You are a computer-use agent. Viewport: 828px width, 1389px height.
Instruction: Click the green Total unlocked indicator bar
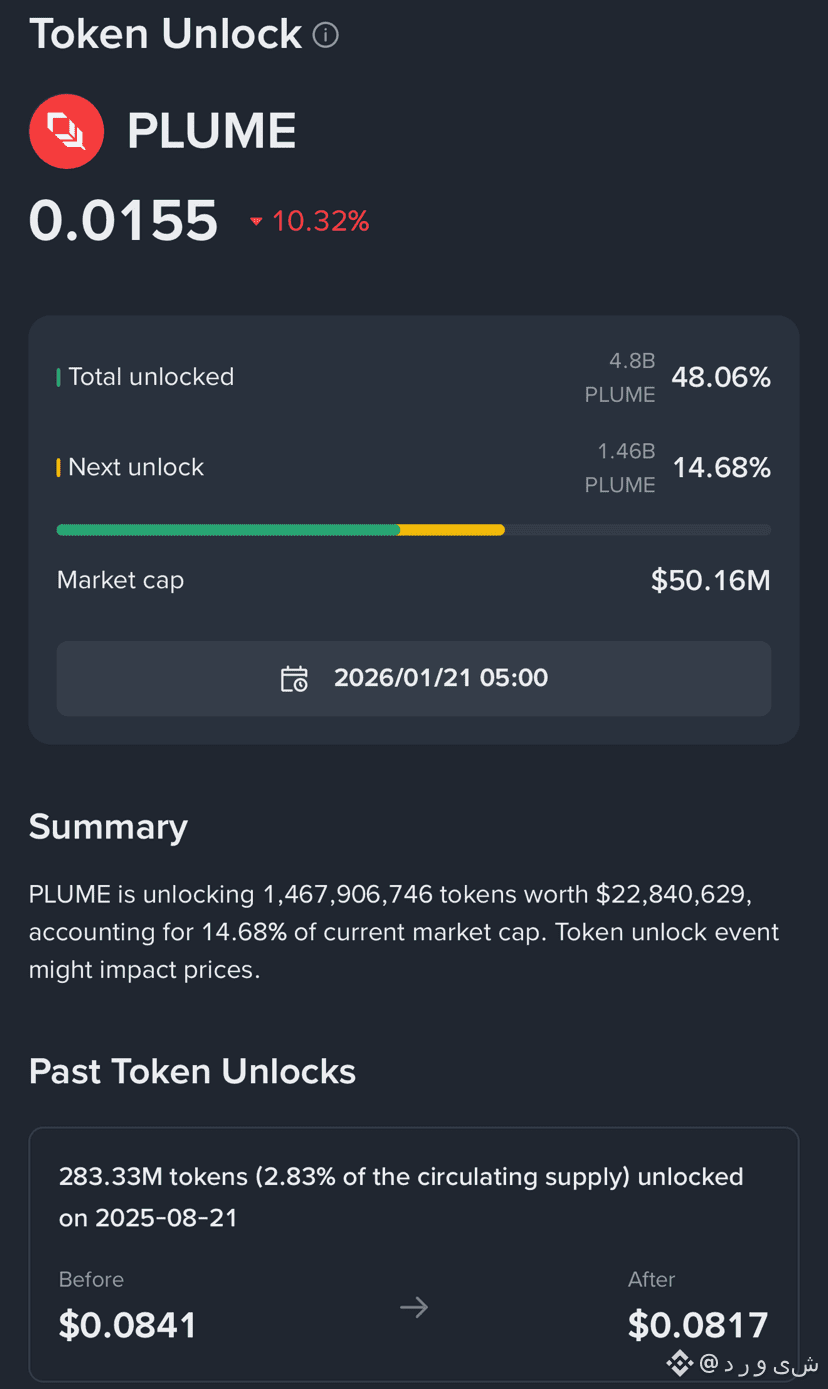(x=59, y=377)
